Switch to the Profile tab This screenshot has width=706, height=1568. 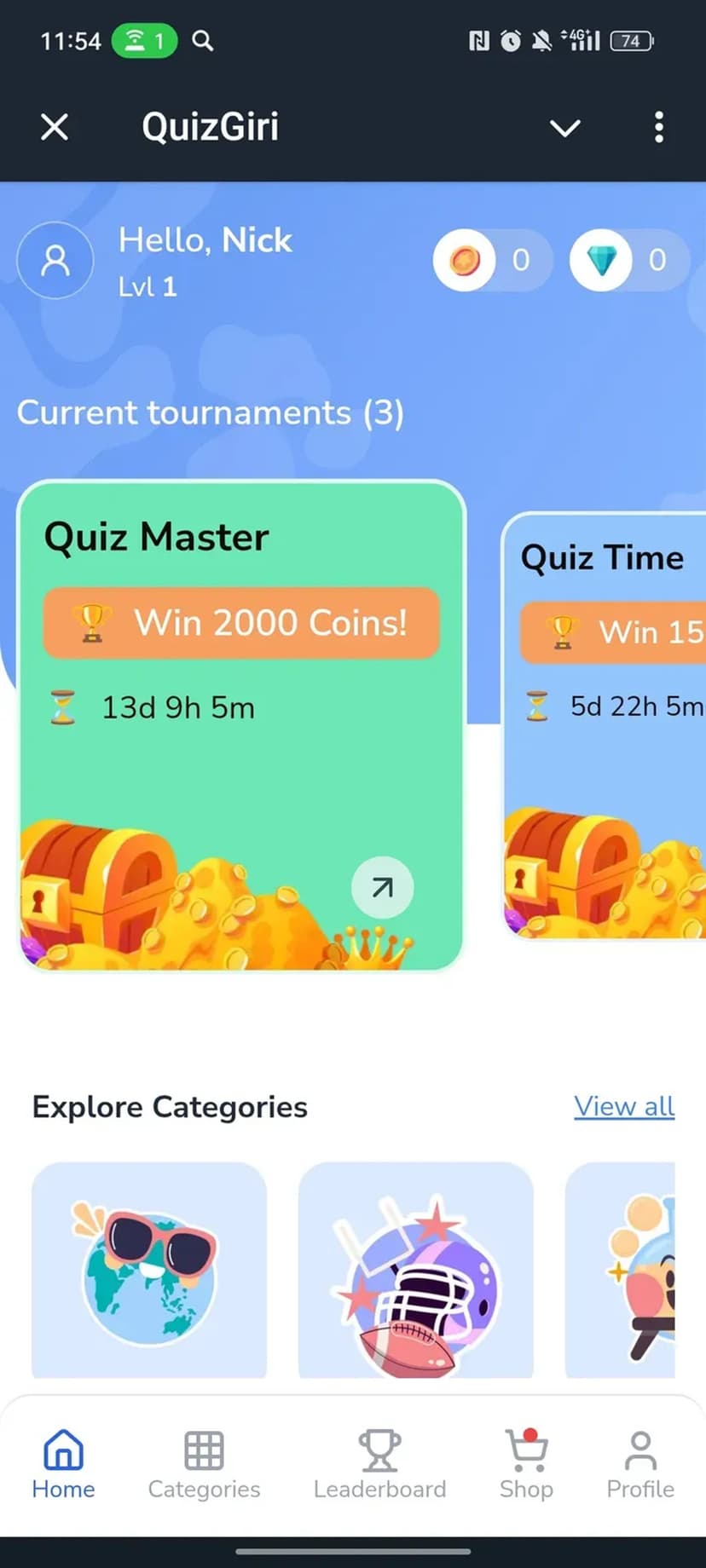point(640,1465)
